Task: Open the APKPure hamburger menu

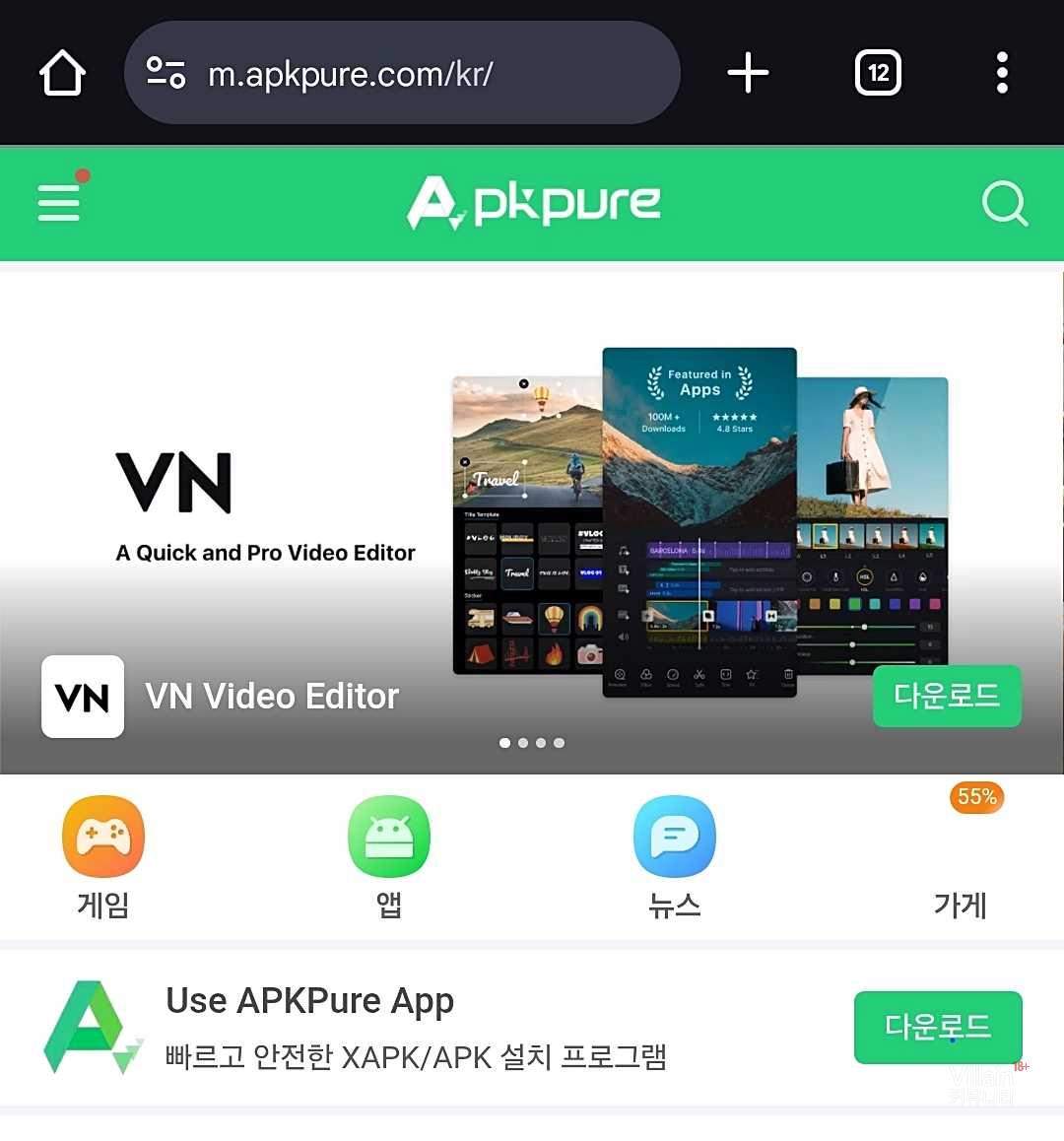Action: pos(60,202)
